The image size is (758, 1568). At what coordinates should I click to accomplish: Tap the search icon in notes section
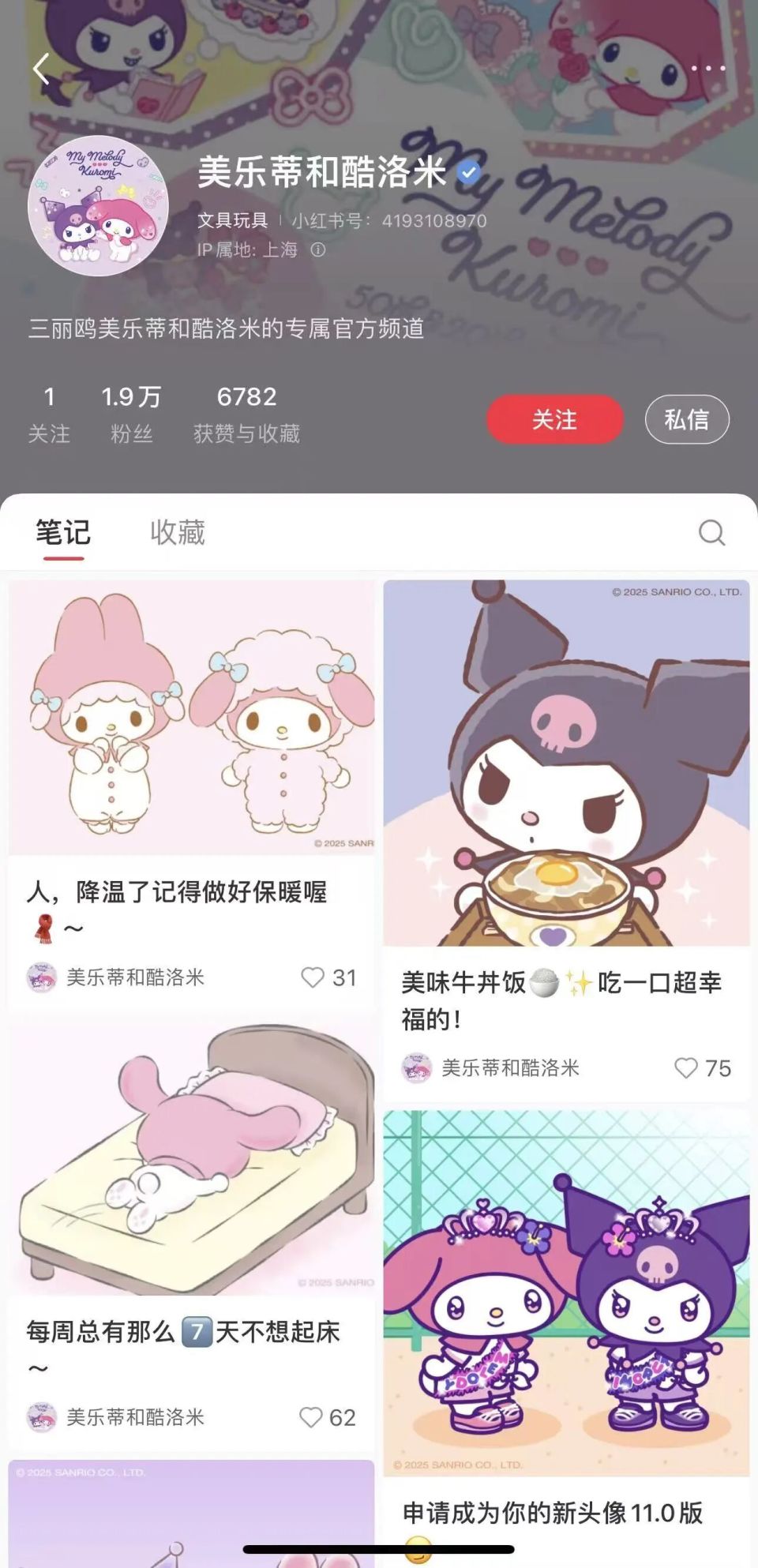[x=713, y=534]
